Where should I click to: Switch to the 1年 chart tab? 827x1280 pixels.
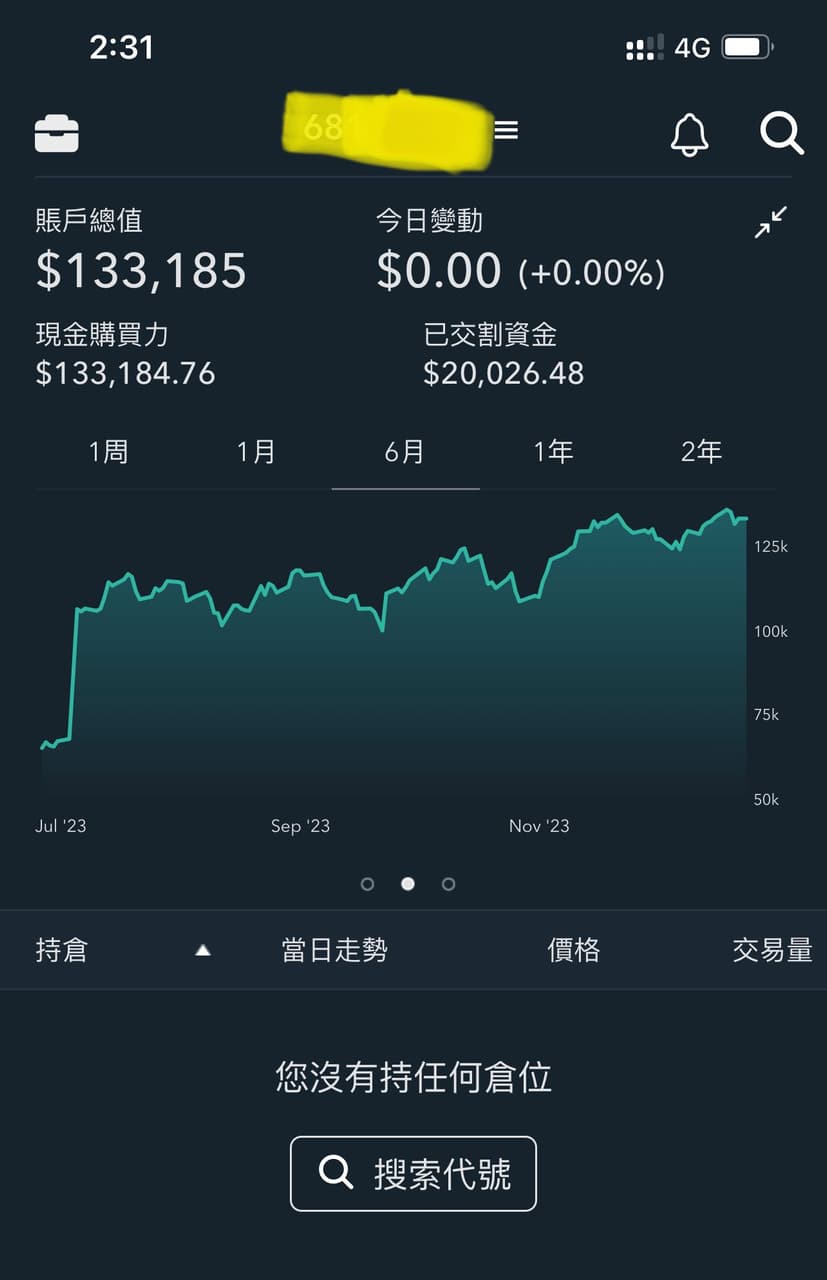point(553,452)
